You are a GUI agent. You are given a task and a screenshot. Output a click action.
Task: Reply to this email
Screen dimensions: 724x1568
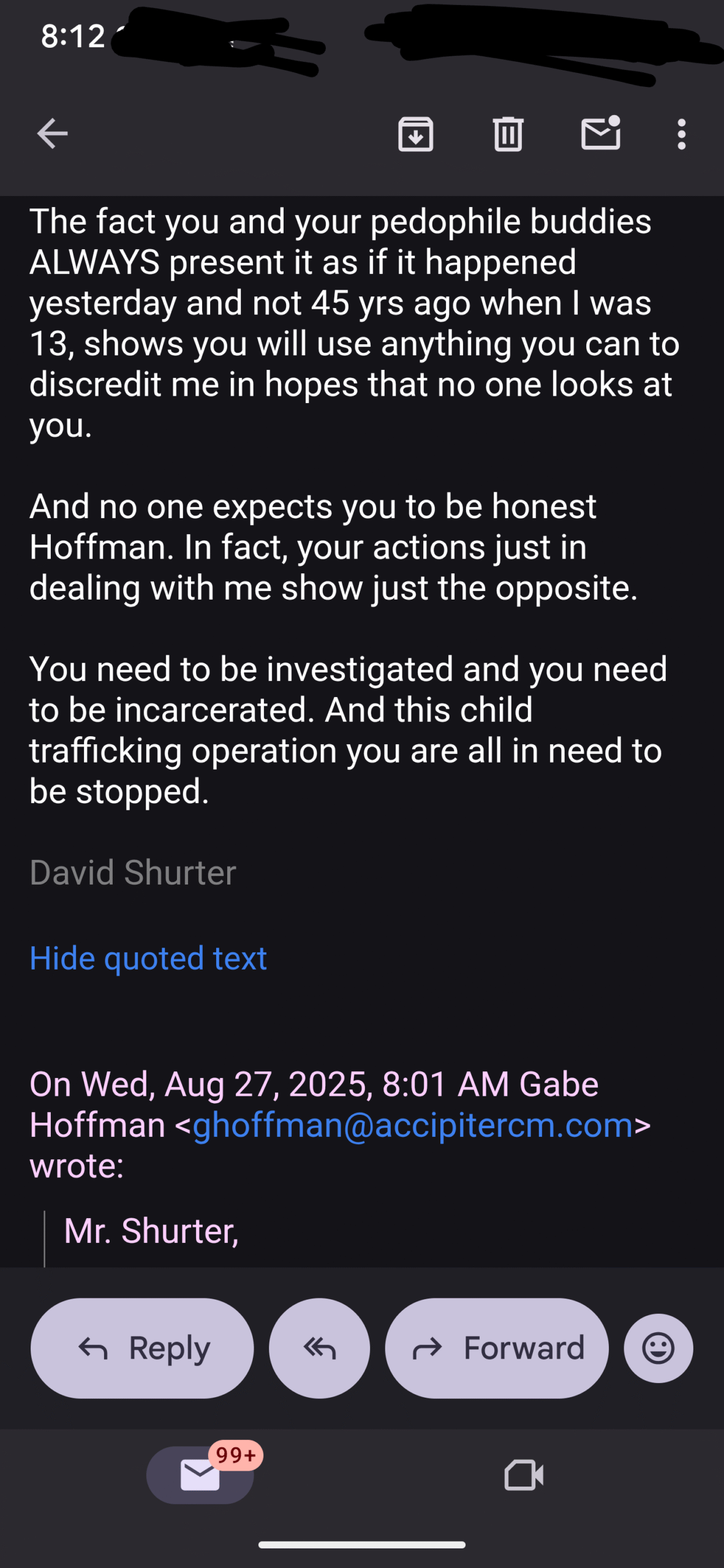click(x=142, y=1348)
